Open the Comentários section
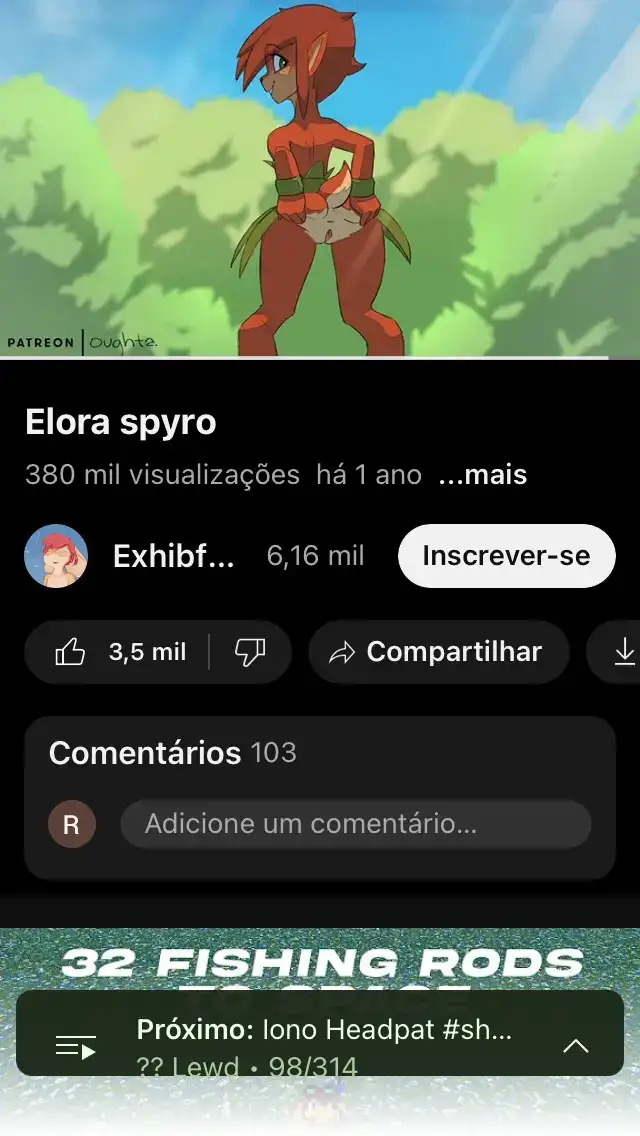The height and width of the screenshot is (1136, 640). [x=172, y=753]
